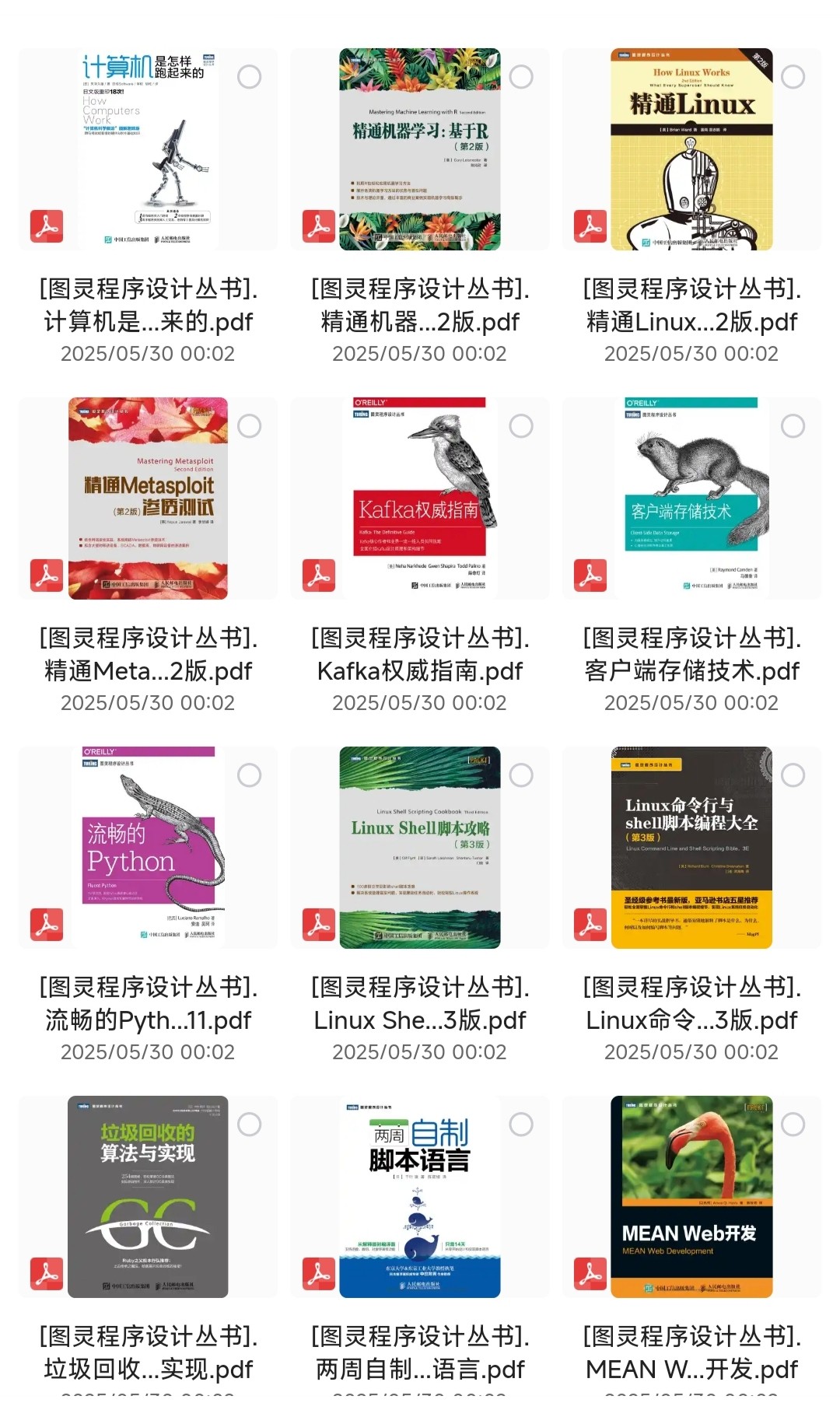Select the checkbox on 精通机器学习 PDF
Screen dimensions: 840x1403
[521, 77]
